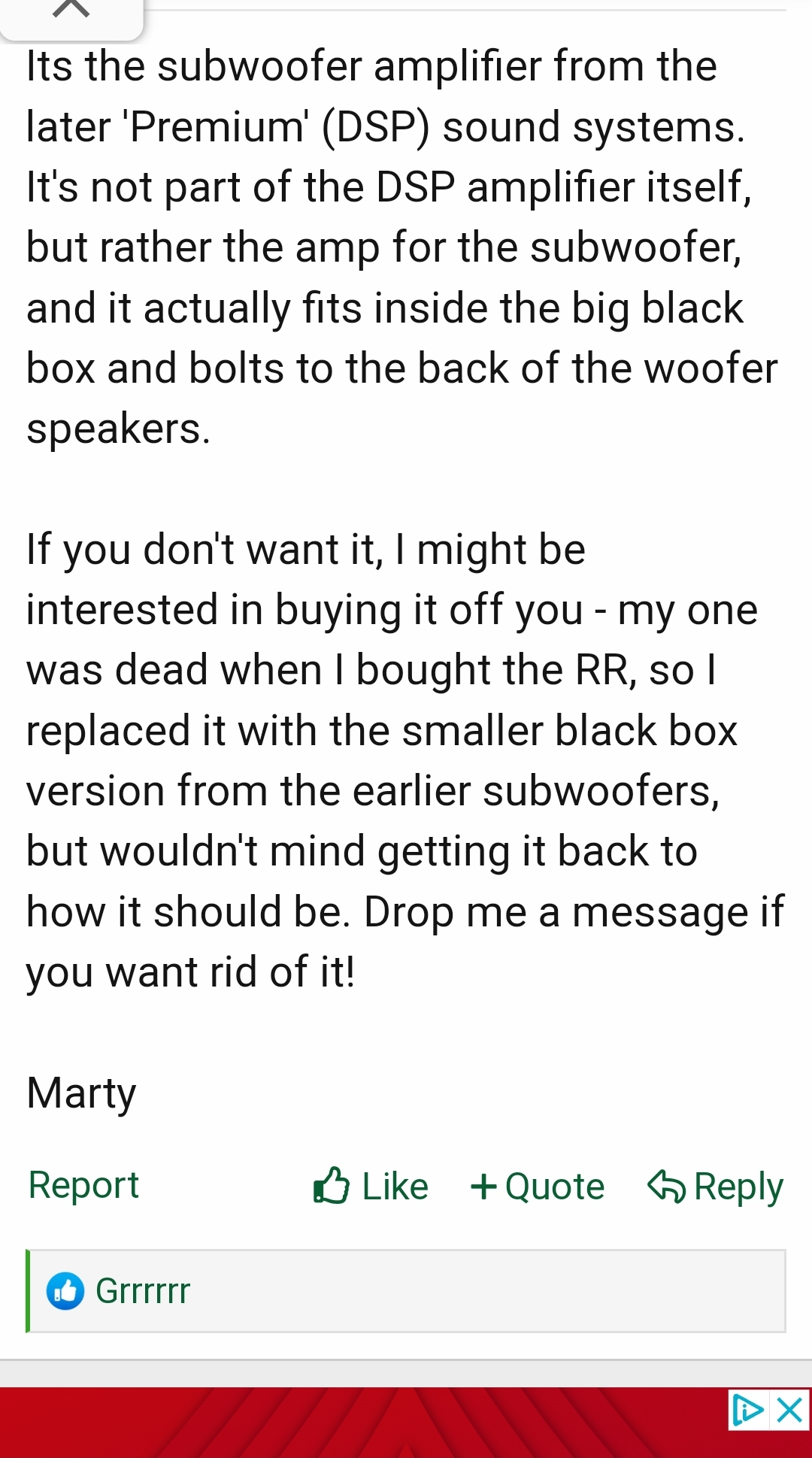The image size is (812, 1458).
Task: Reply to Marty's post
Action: (716, 1187)
